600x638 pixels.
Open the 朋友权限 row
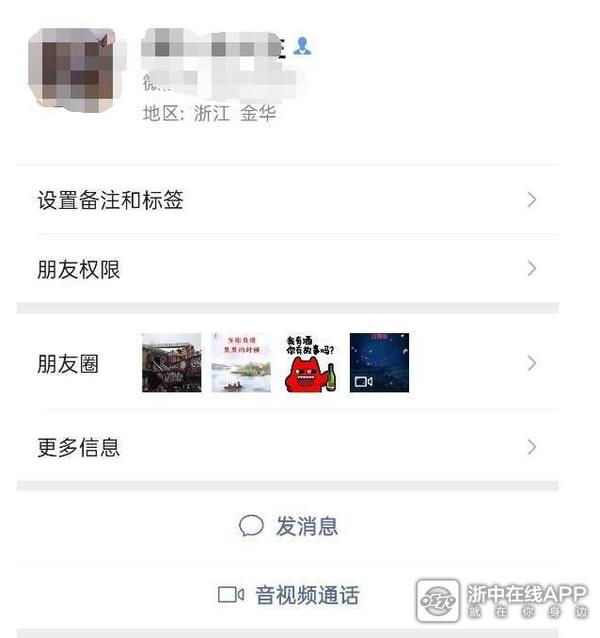[287, 269]
